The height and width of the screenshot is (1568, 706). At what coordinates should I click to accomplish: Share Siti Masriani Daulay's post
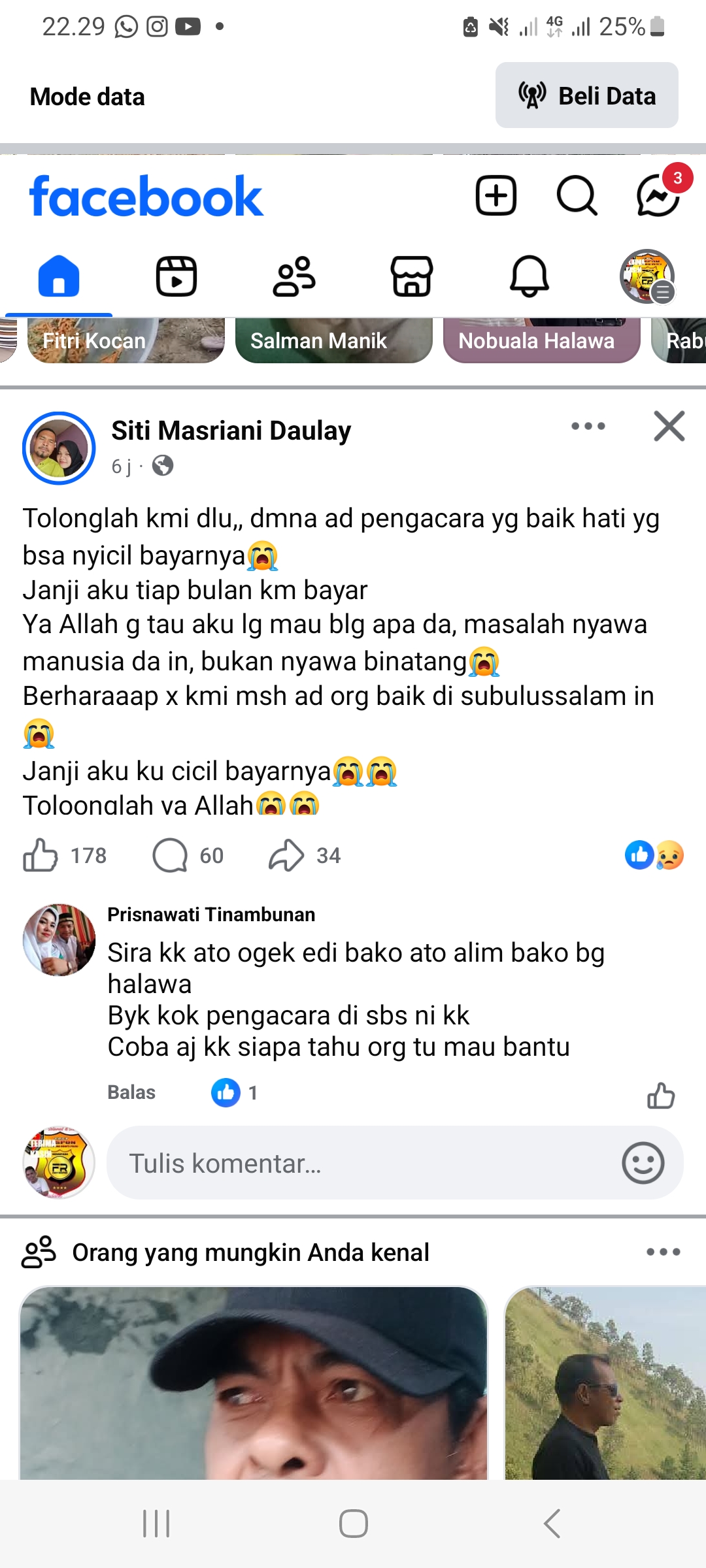(305, 855)
